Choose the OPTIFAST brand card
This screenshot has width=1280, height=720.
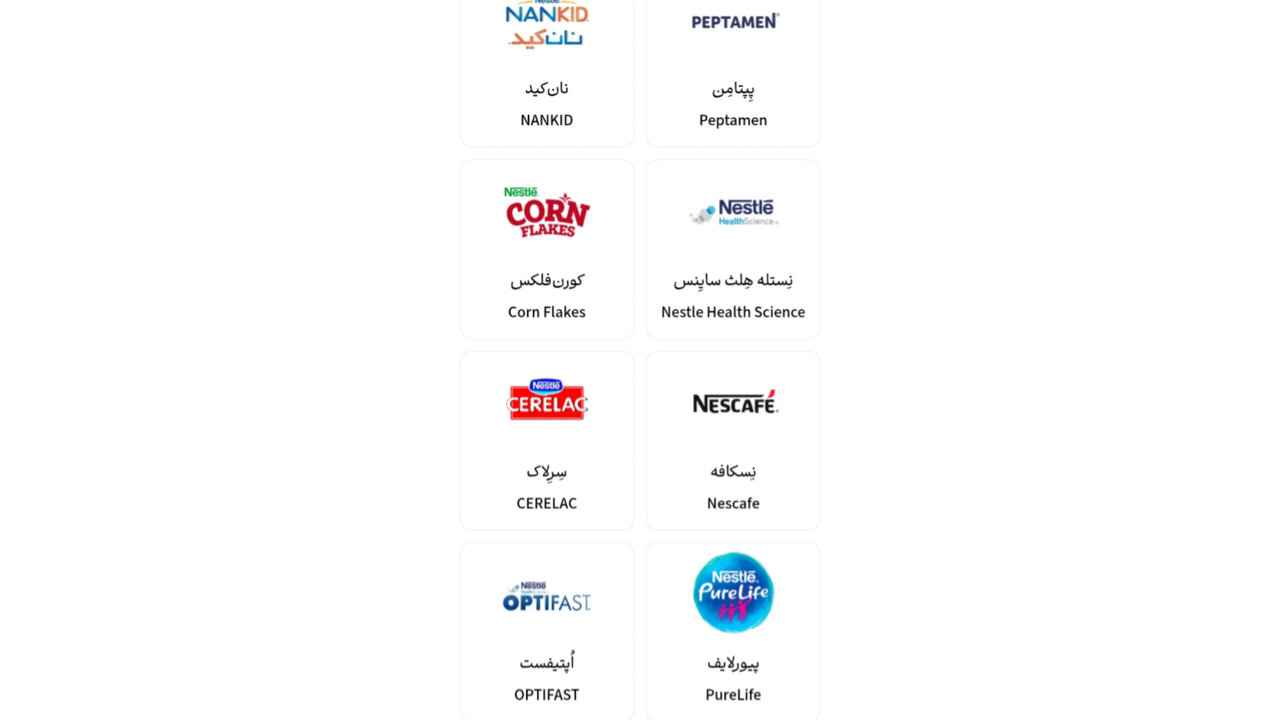click(x=547, y=631)
